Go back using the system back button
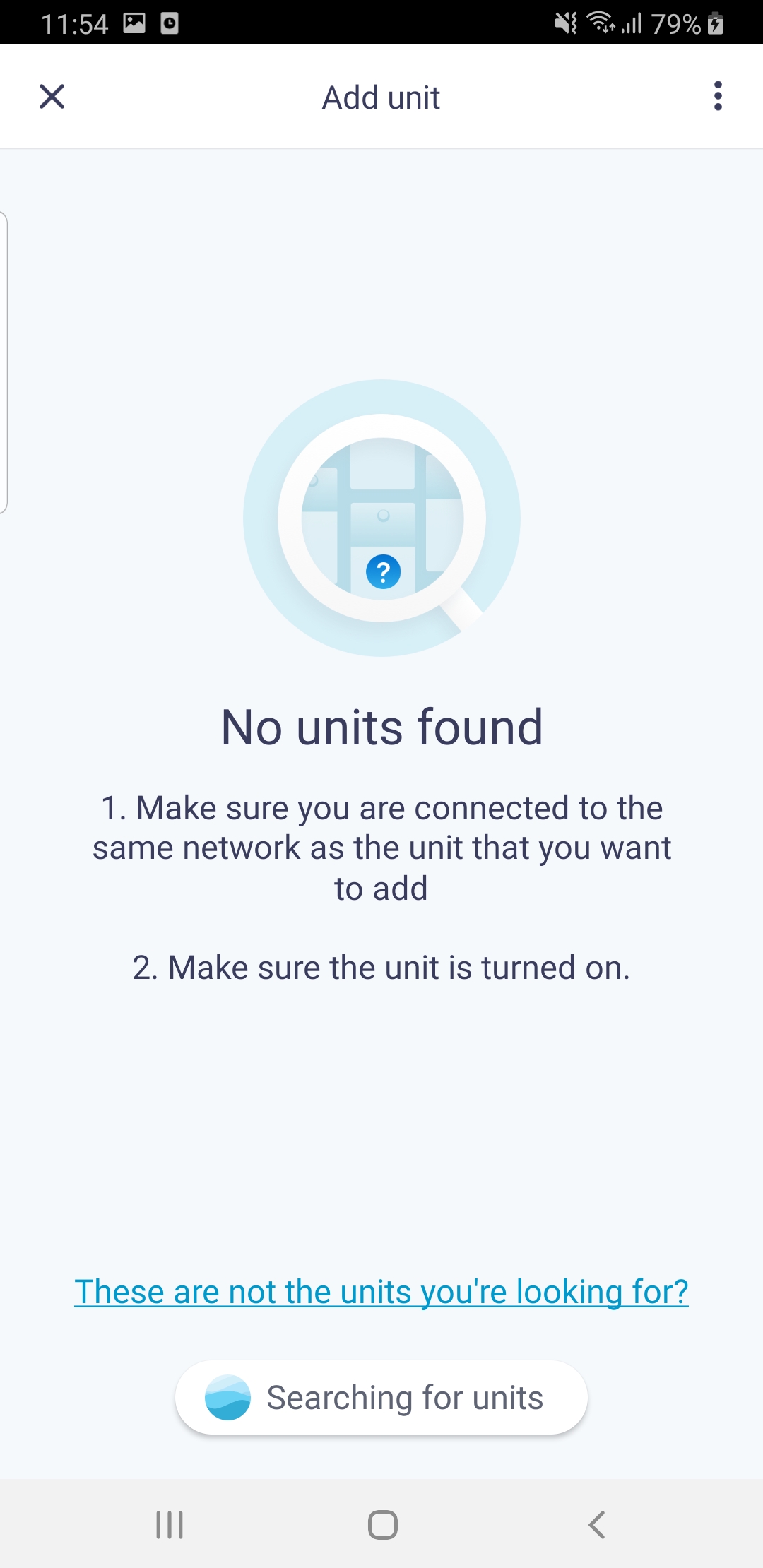The height and width of the screenshot is (1568, 763). [597, 1525]
